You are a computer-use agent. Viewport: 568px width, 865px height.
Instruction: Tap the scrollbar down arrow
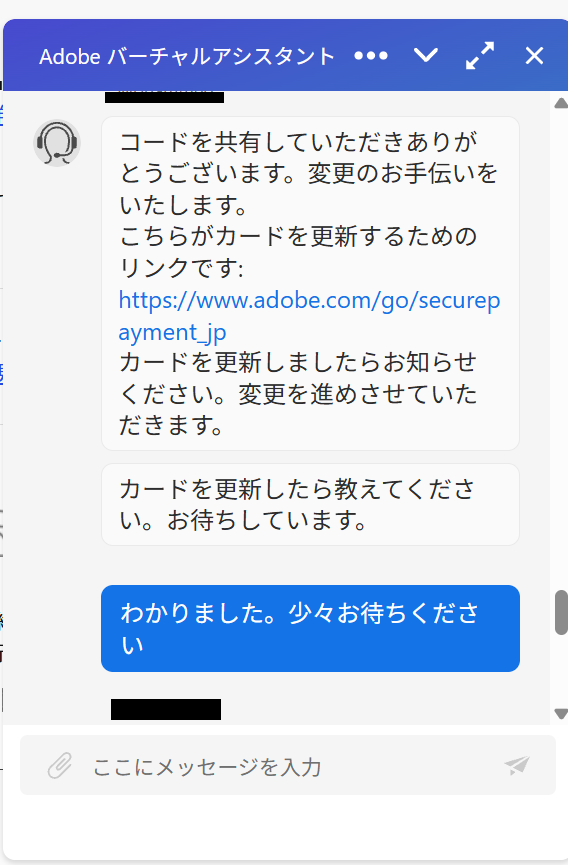pyautogui.click(x=561, y=714)
